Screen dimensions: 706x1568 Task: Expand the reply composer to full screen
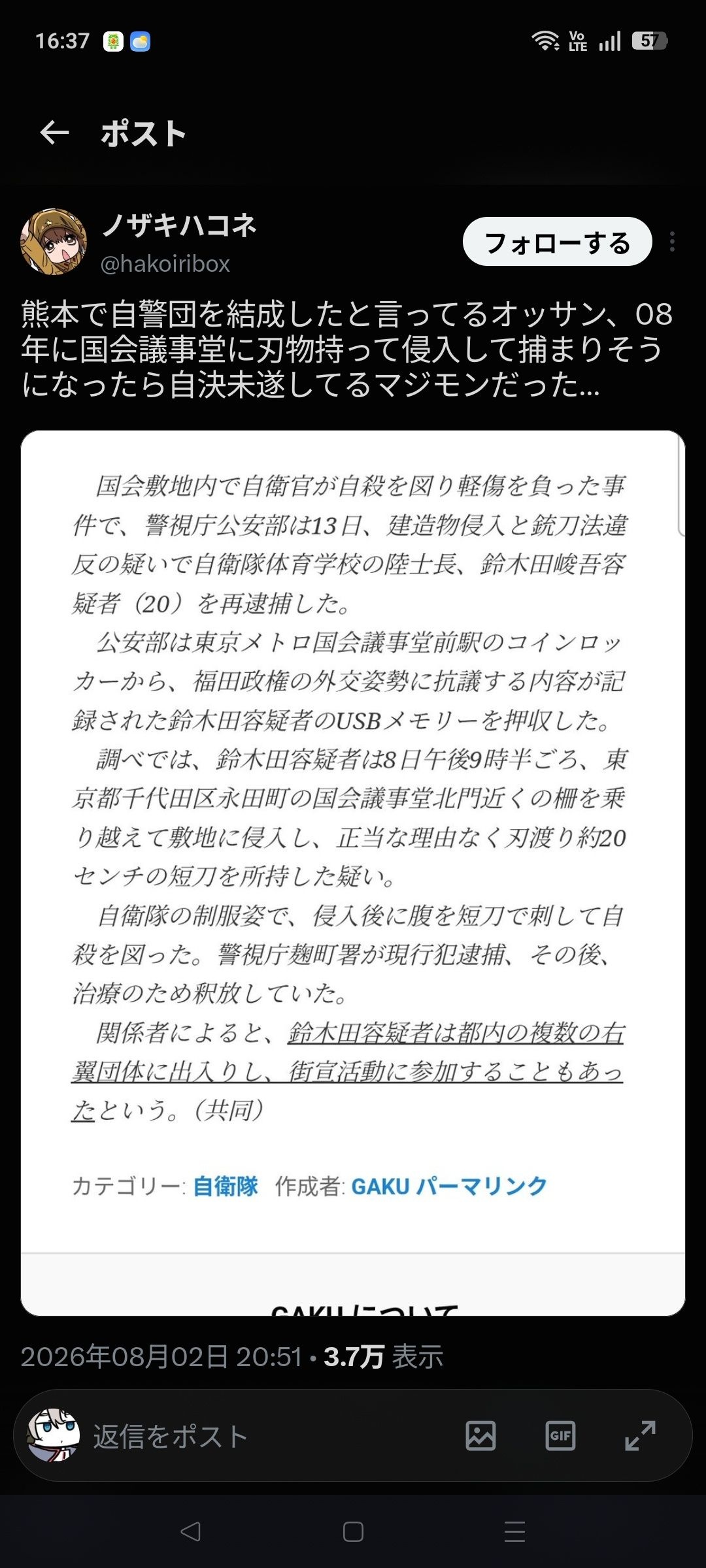[x=640, y=1435]
